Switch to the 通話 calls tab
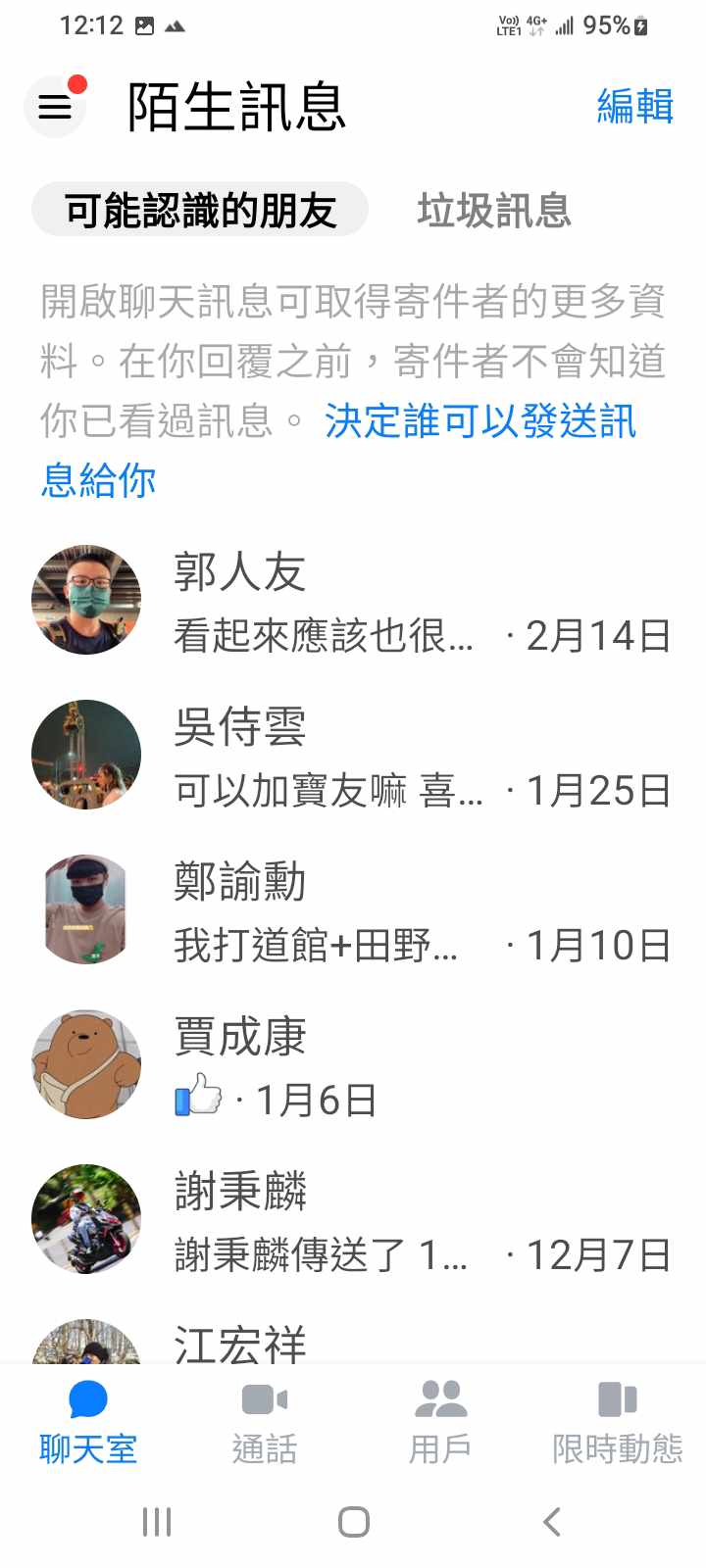Viewport: 706px width, 1568px height. 265,1421
